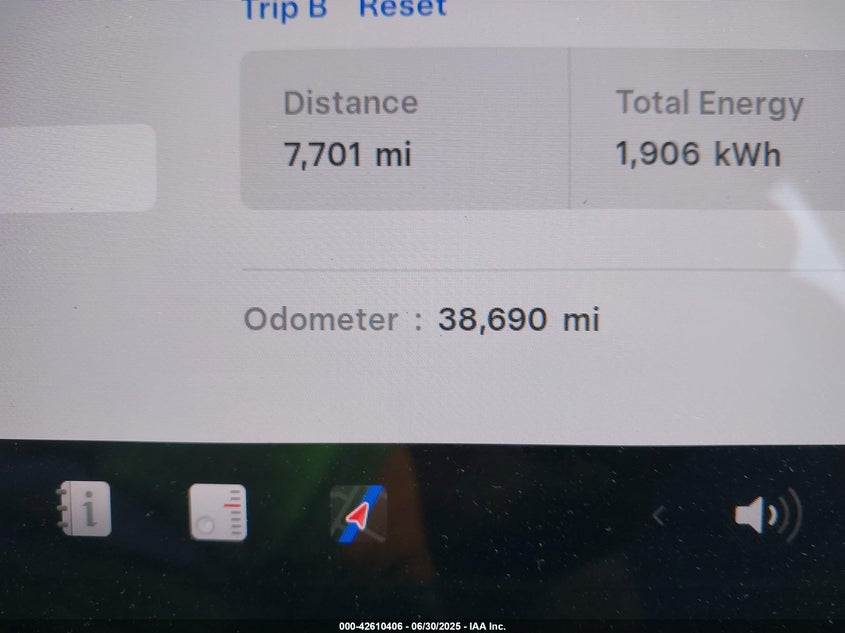The height and width of the screenshot is (633, 845).
Task: Launch the navigation map app
Action: pos(358,514)
